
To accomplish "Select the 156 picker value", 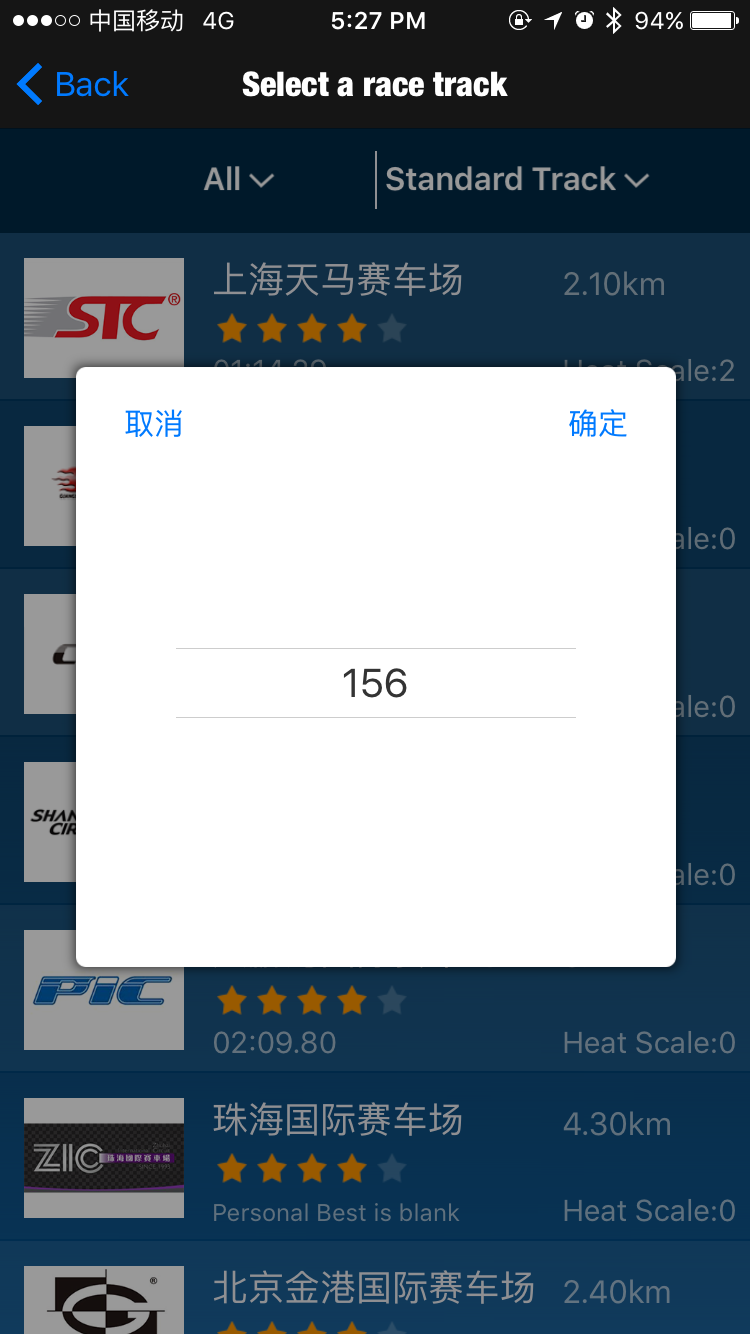I will coord(375,684).
